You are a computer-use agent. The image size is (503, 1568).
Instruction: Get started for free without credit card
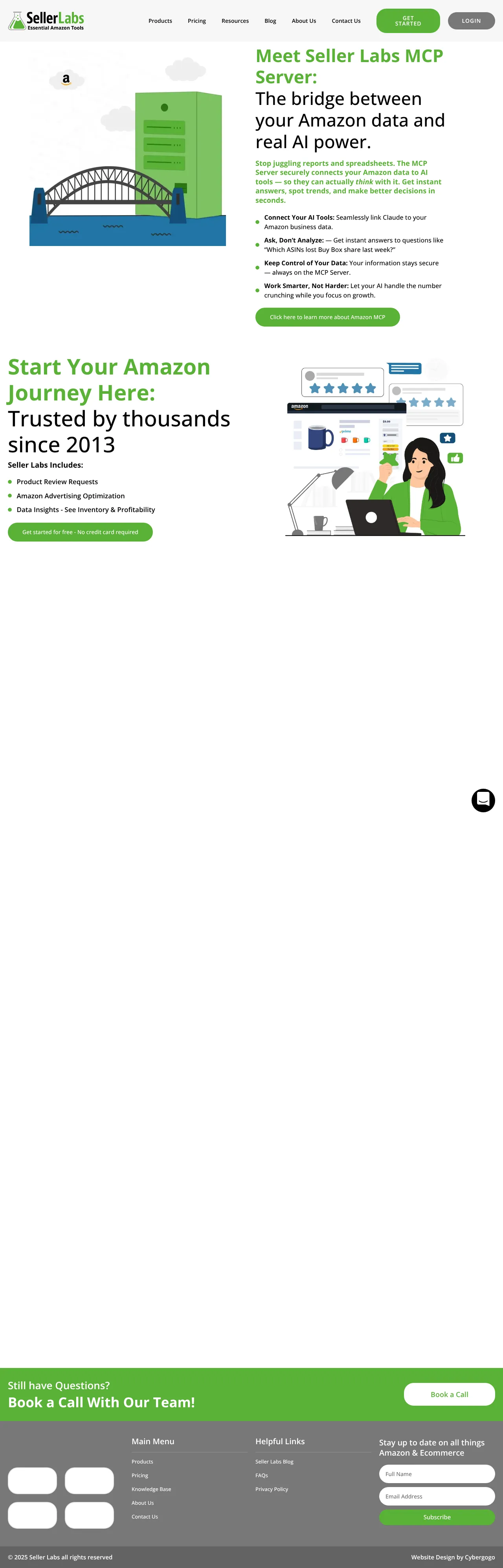81,532
